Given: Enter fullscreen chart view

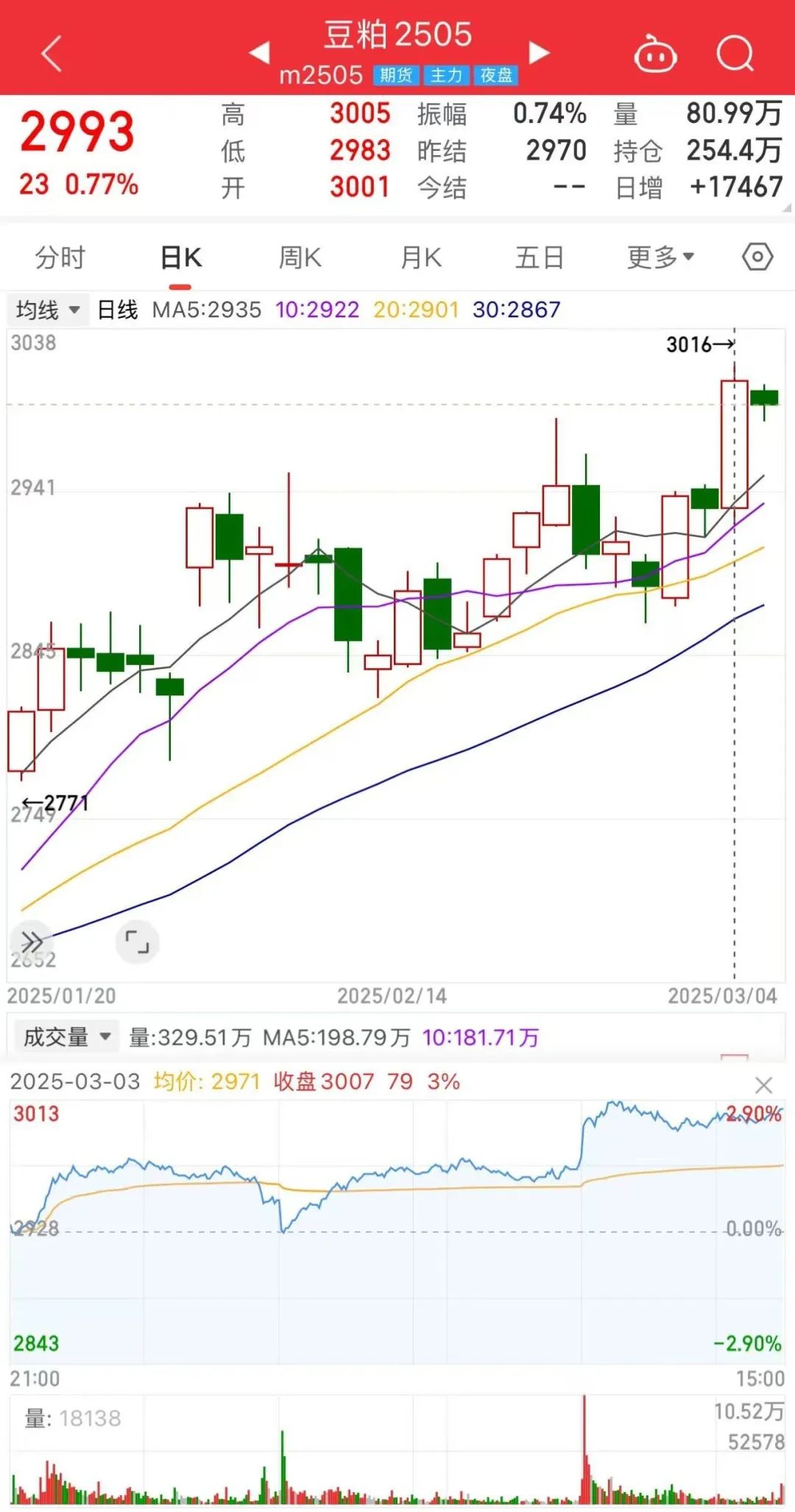Looking at the screenshot, I should (138, 942).
